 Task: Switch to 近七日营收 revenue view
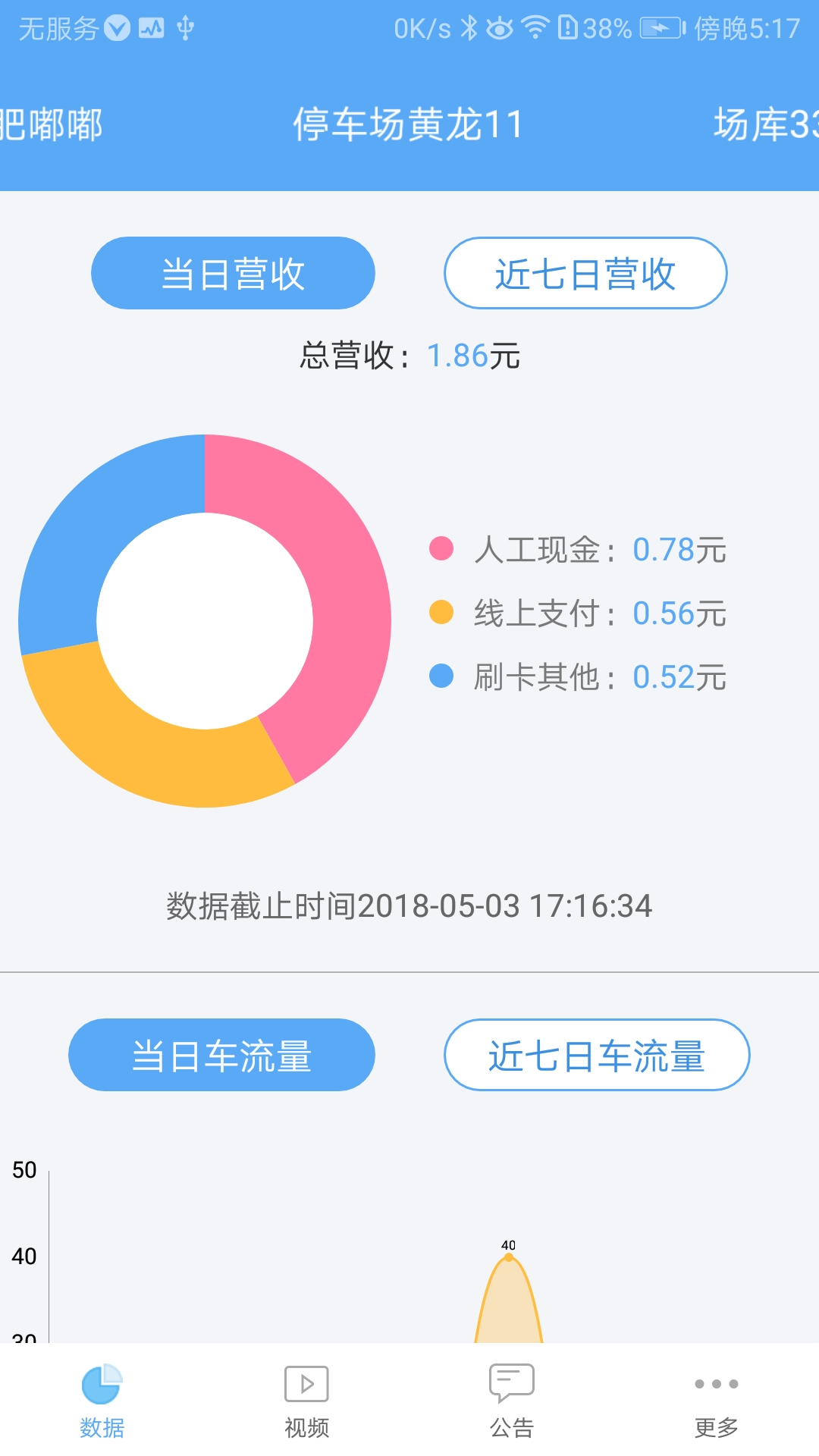click(x=585, y=273)
